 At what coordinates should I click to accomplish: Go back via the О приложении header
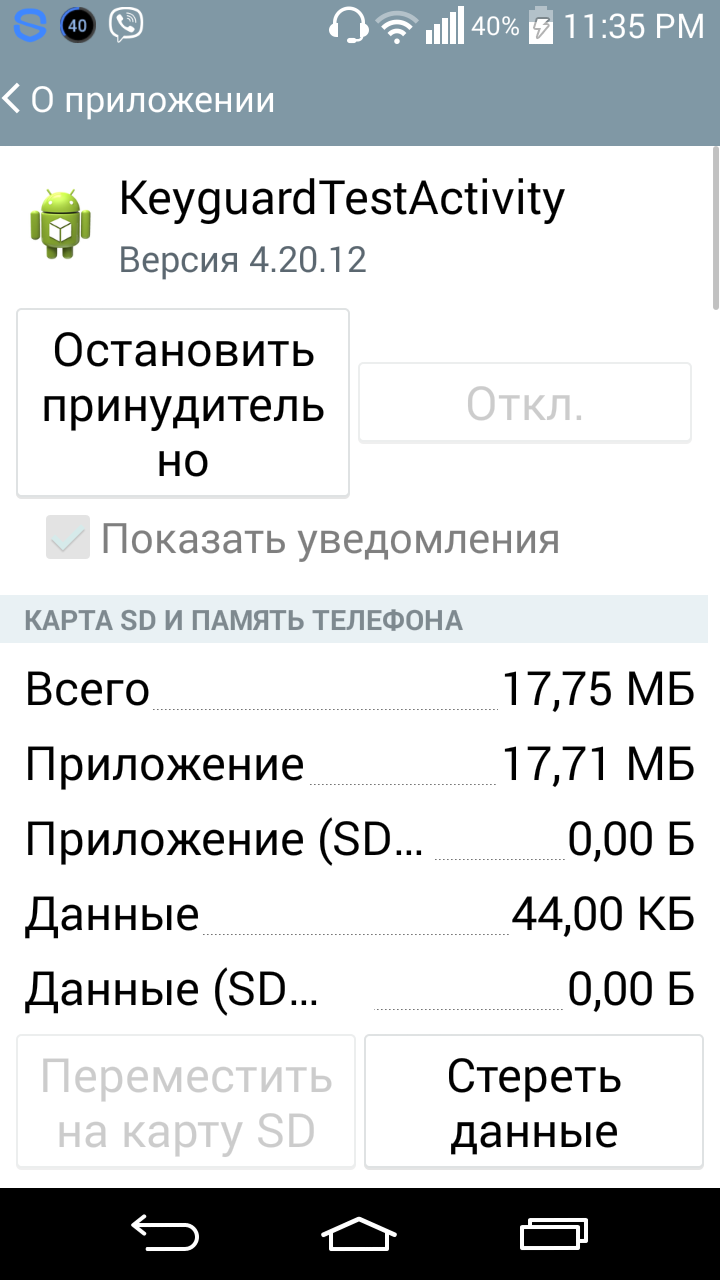coord(140,100)
